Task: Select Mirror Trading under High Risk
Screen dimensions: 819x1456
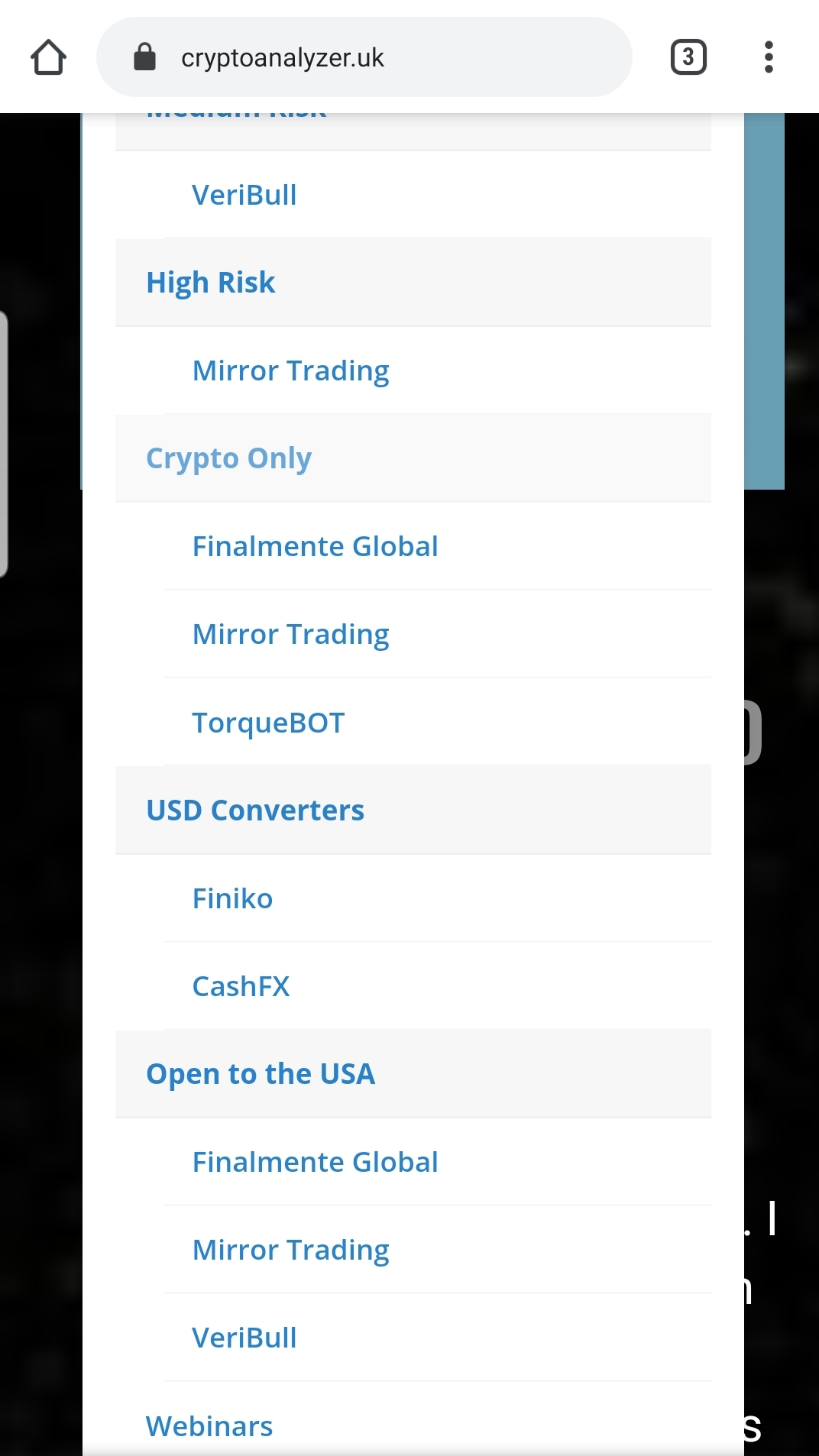Action: 290,371
